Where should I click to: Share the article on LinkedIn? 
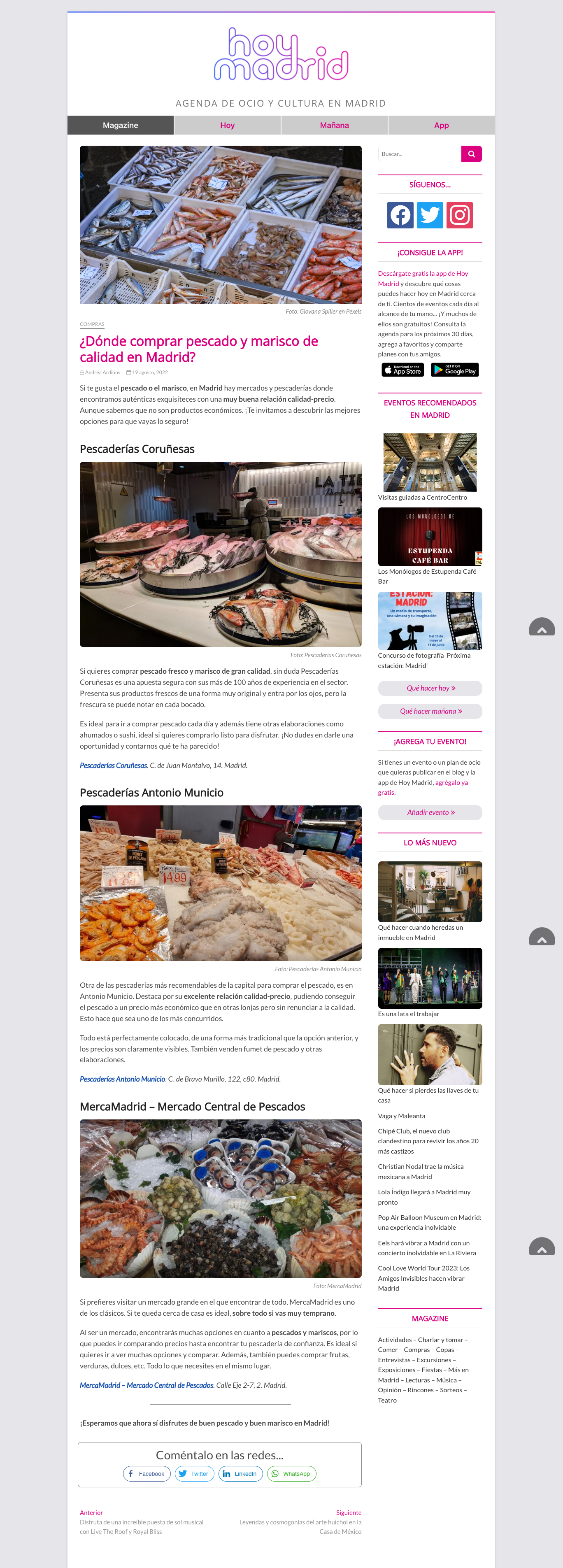pyautogui.click(x=240, y=1474)
